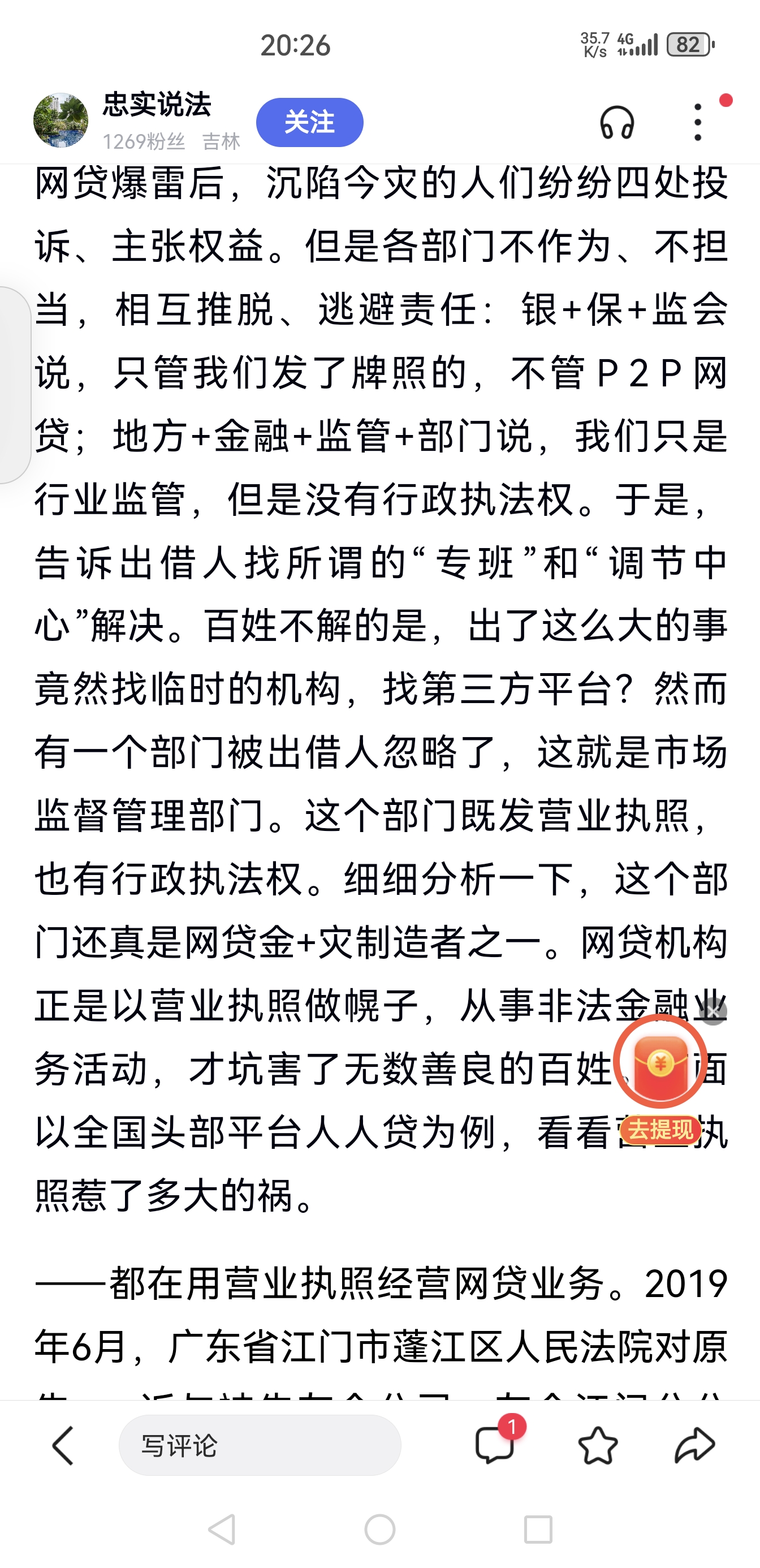Open 忠实说法's profile avatar
The width and height of the screenshot is (760, 1568).
point(61,120)
